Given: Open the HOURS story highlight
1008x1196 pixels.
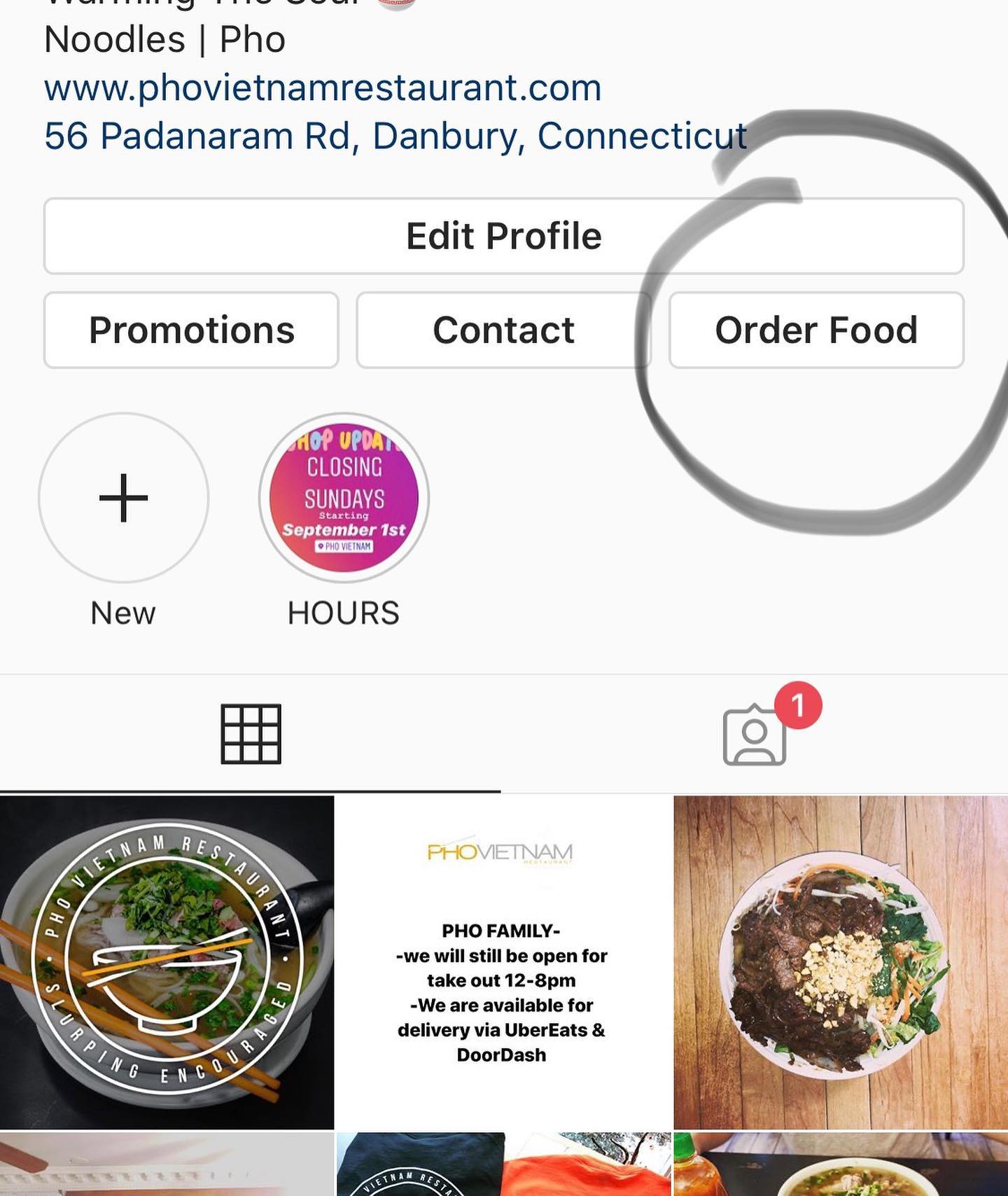Looking at the screenshot, I should [344, 499].
